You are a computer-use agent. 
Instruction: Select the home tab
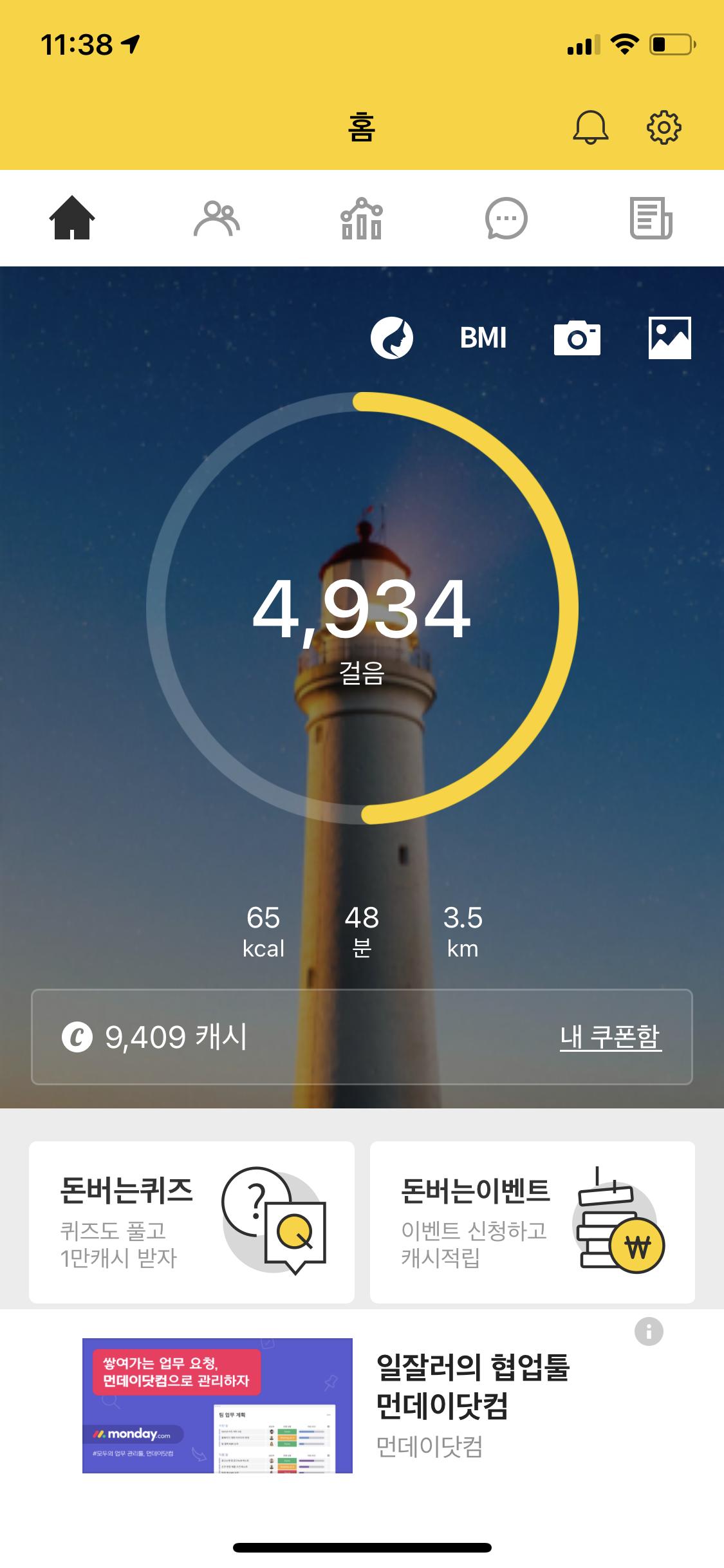(72, 219)
